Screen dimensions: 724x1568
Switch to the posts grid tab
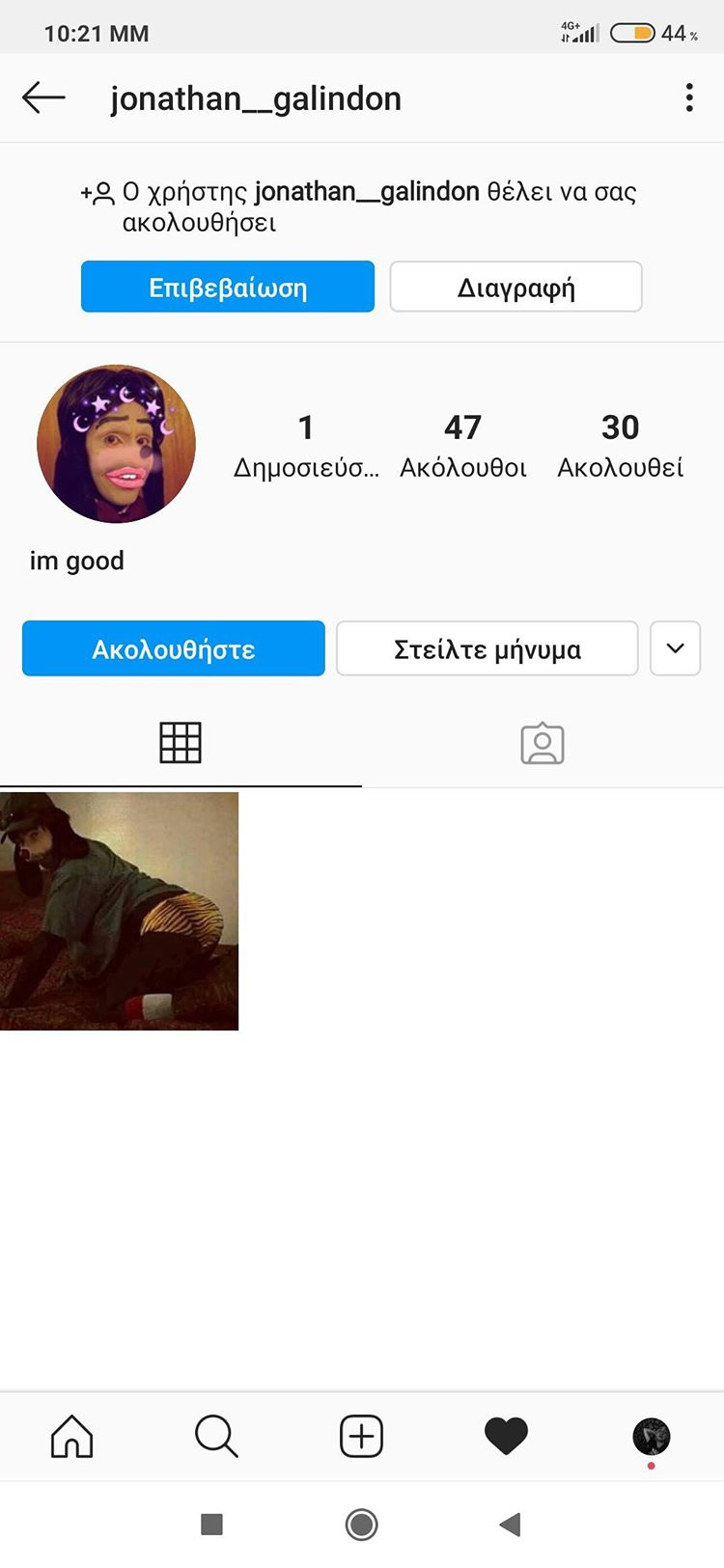[x=181, y=743]
